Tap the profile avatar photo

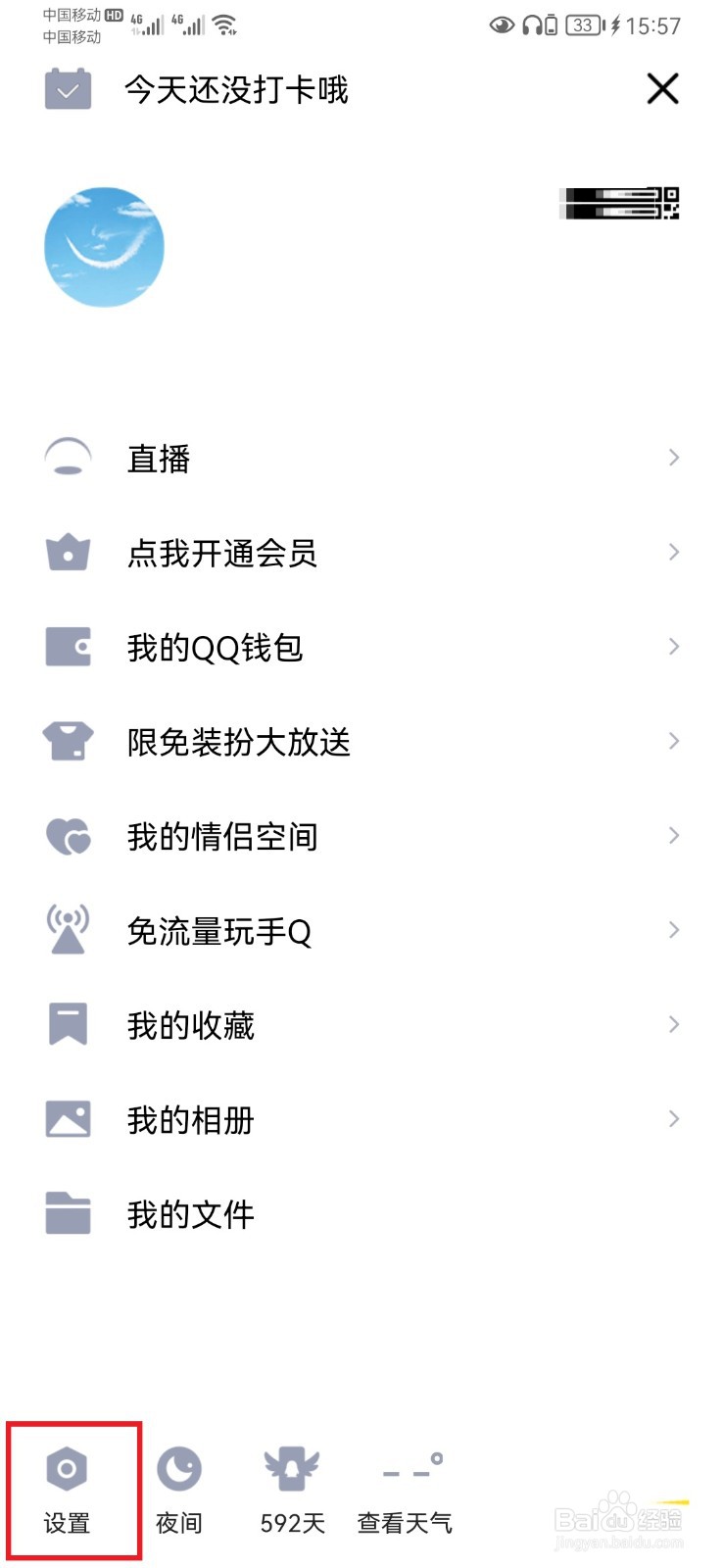[104, 247]
